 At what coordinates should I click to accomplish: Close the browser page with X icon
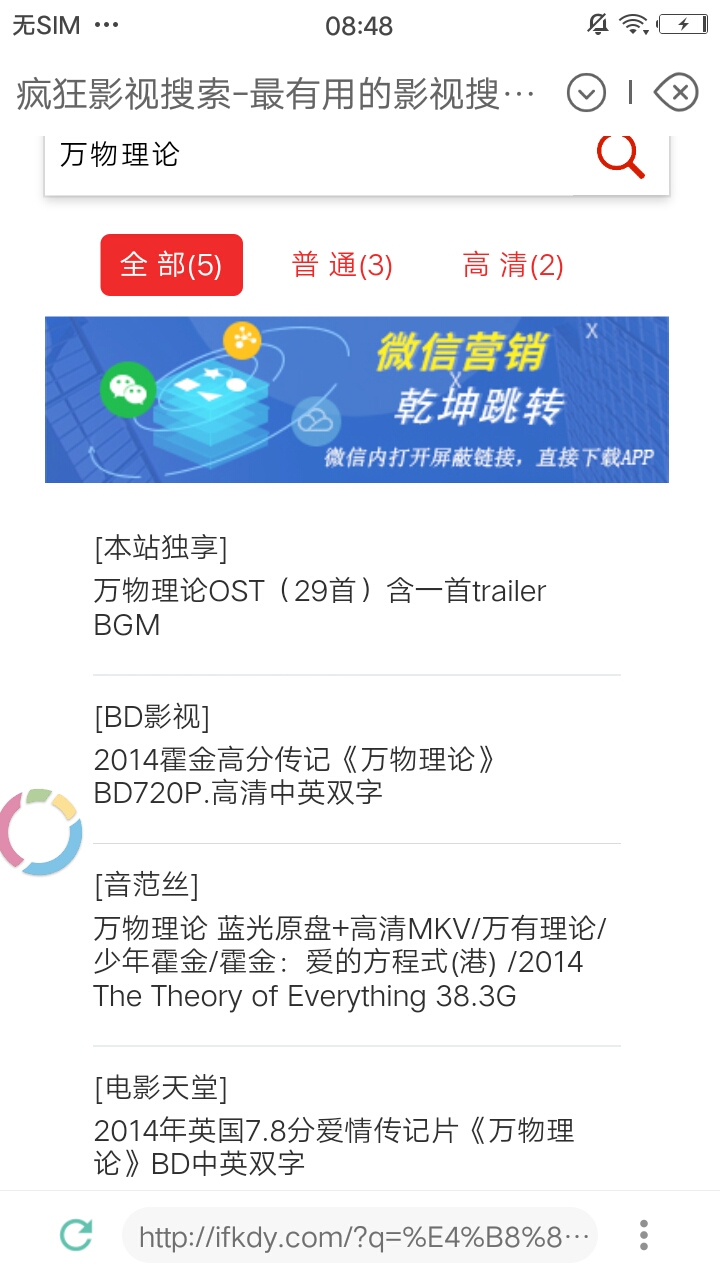pyautogui.click(x=676, y=94)
